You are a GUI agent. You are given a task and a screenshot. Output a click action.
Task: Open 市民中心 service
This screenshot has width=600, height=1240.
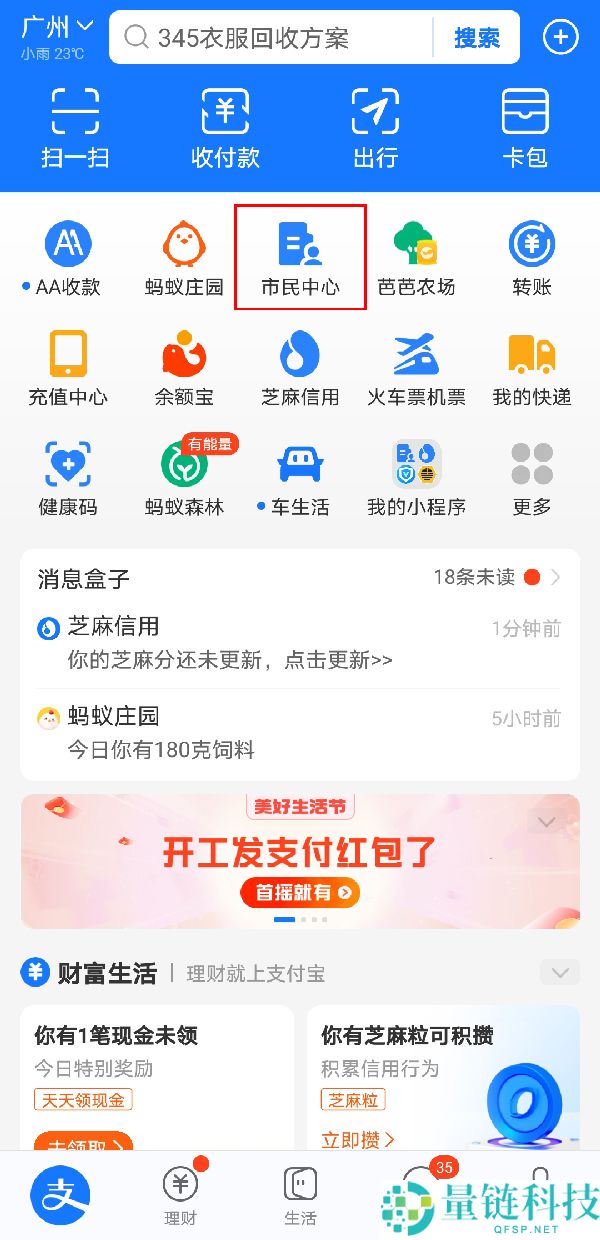tap(300, 258)
